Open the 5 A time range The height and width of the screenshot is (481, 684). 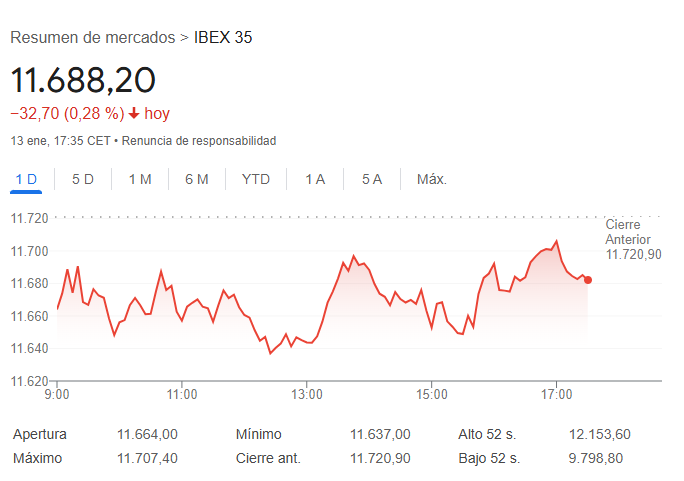coord(372,179)
